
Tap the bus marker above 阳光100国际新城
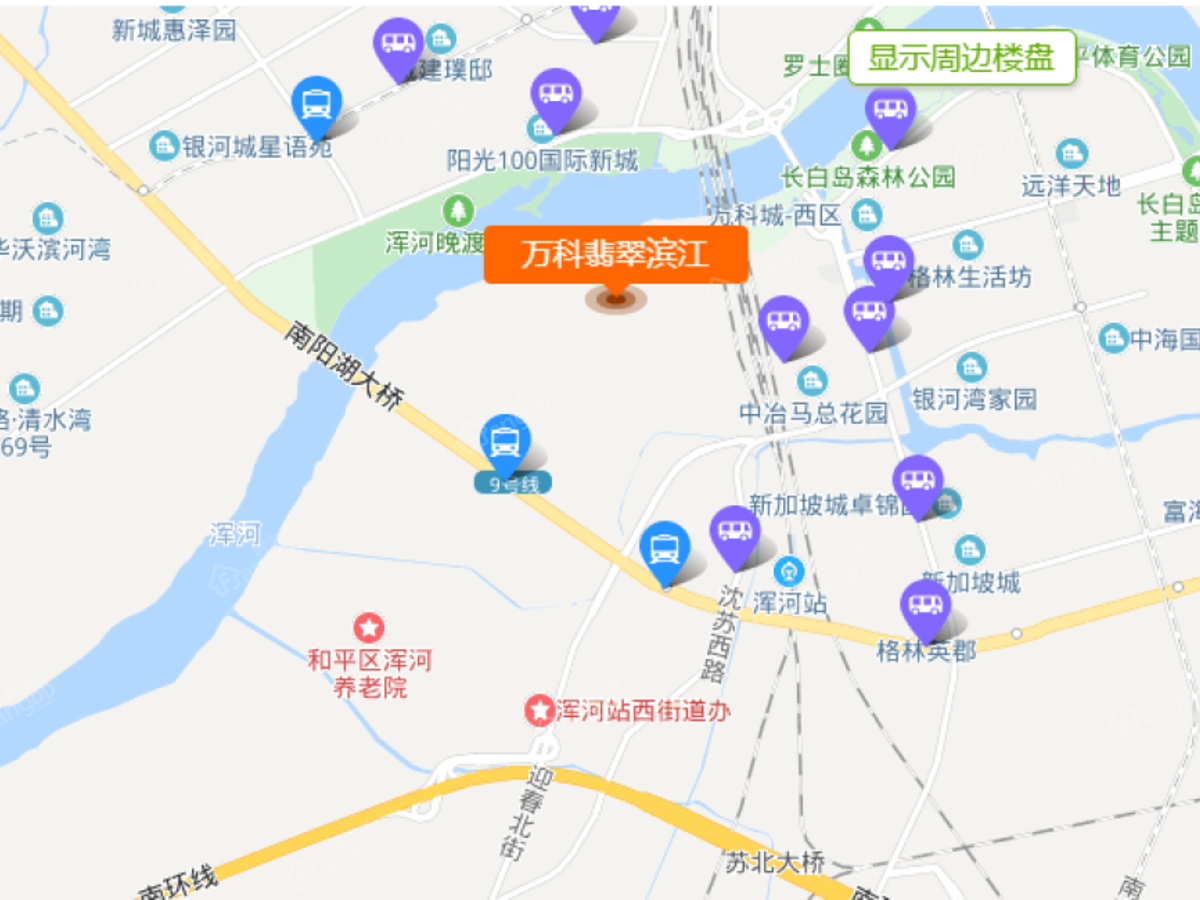(556, 95)
